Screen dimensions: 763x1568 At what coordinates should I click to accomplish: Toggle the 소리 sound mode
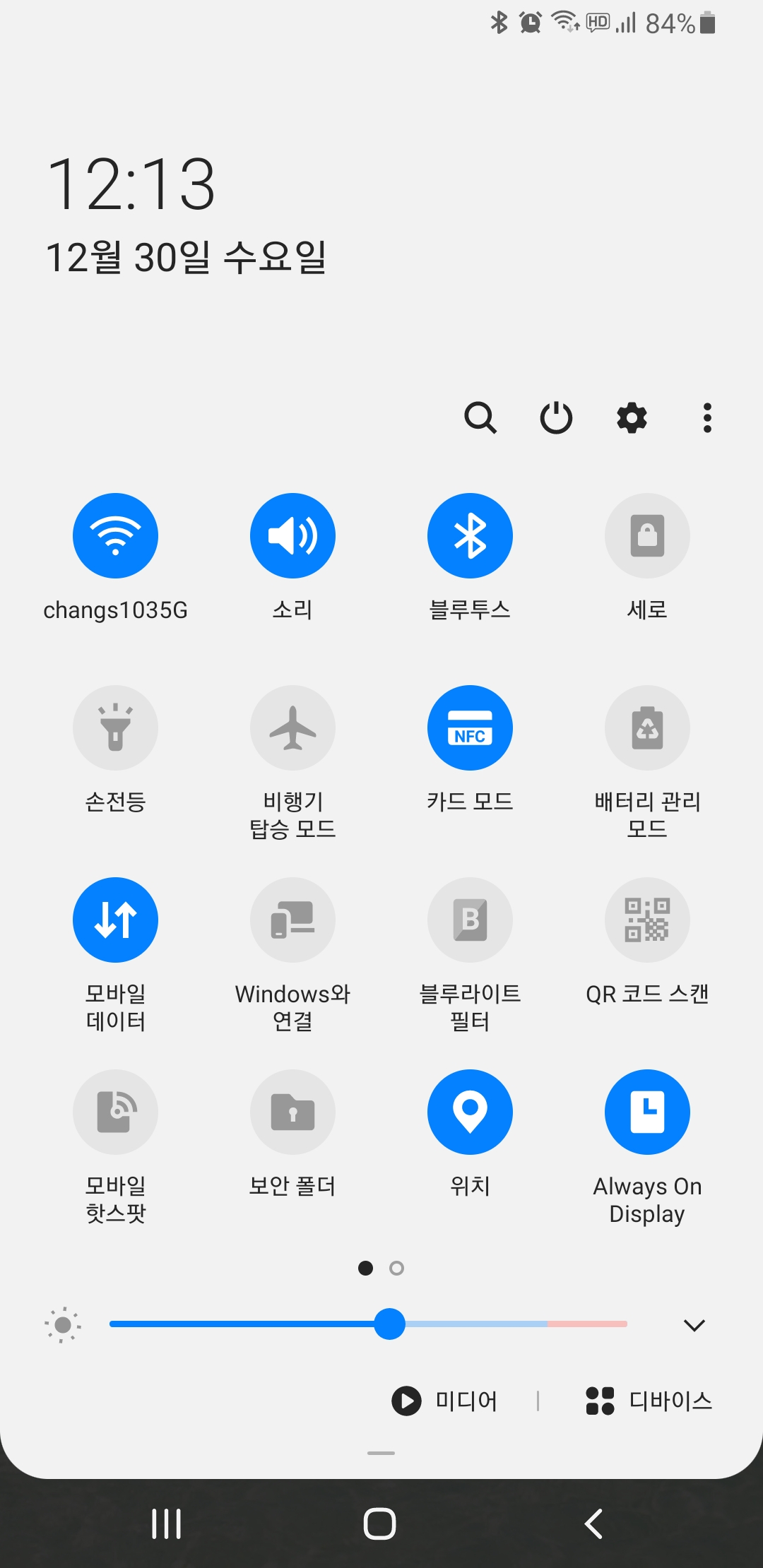click(x=292, y=535)
